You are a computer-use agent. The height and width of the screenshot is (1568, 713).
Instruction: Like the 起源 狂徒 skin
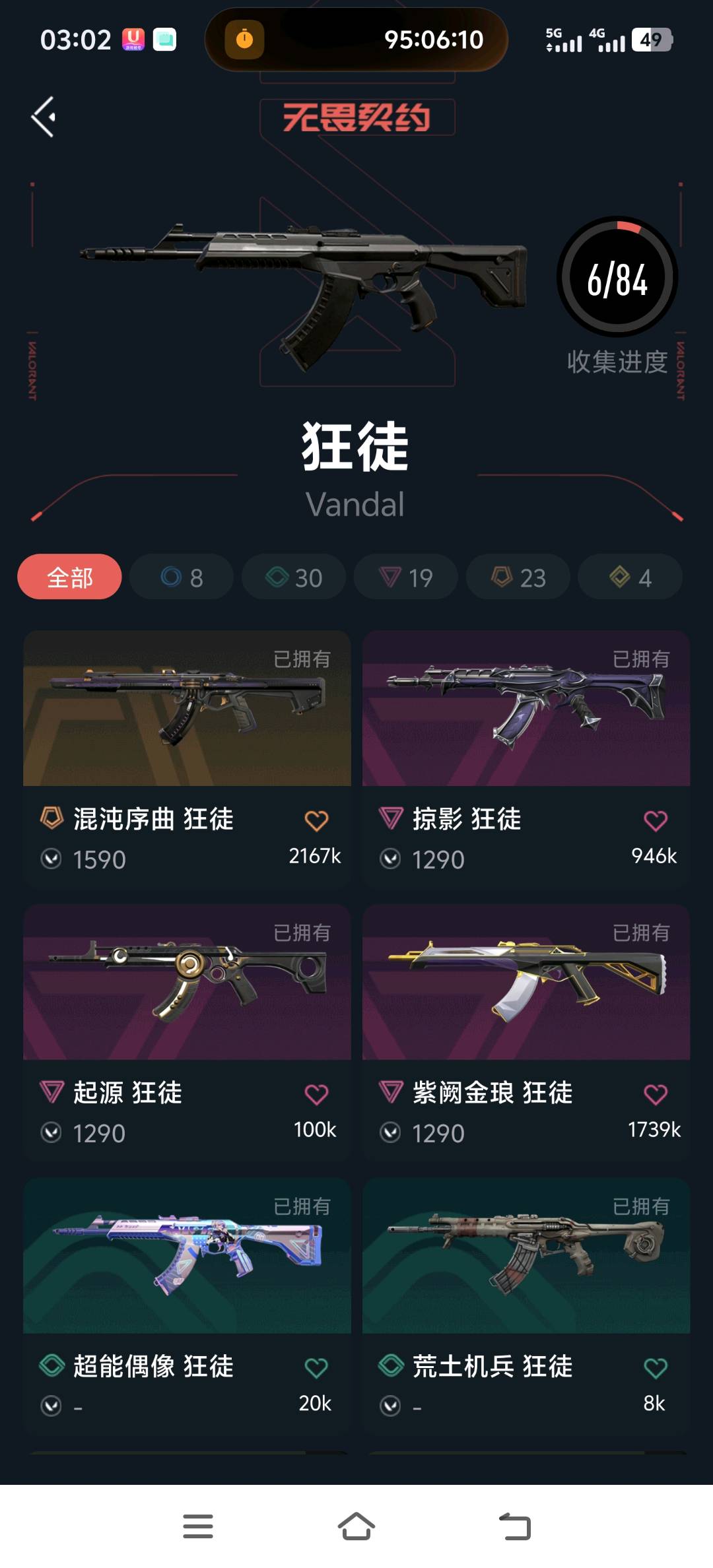[x=316, y=1095]
